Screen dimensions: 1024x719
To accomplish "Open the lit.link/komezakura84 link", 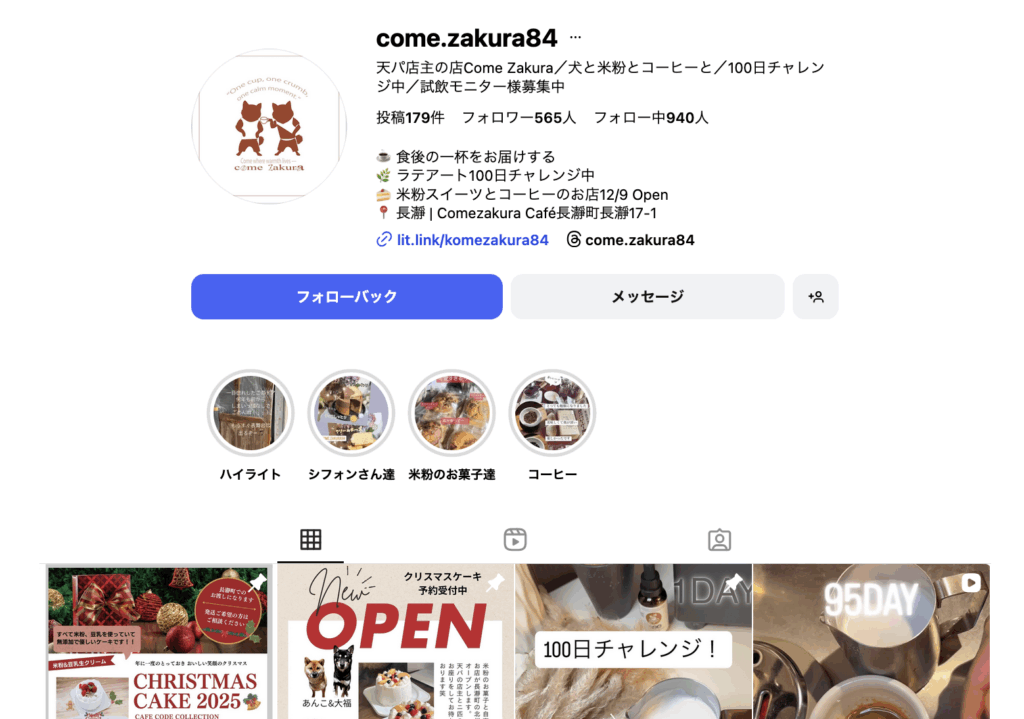I will (472, 240).
